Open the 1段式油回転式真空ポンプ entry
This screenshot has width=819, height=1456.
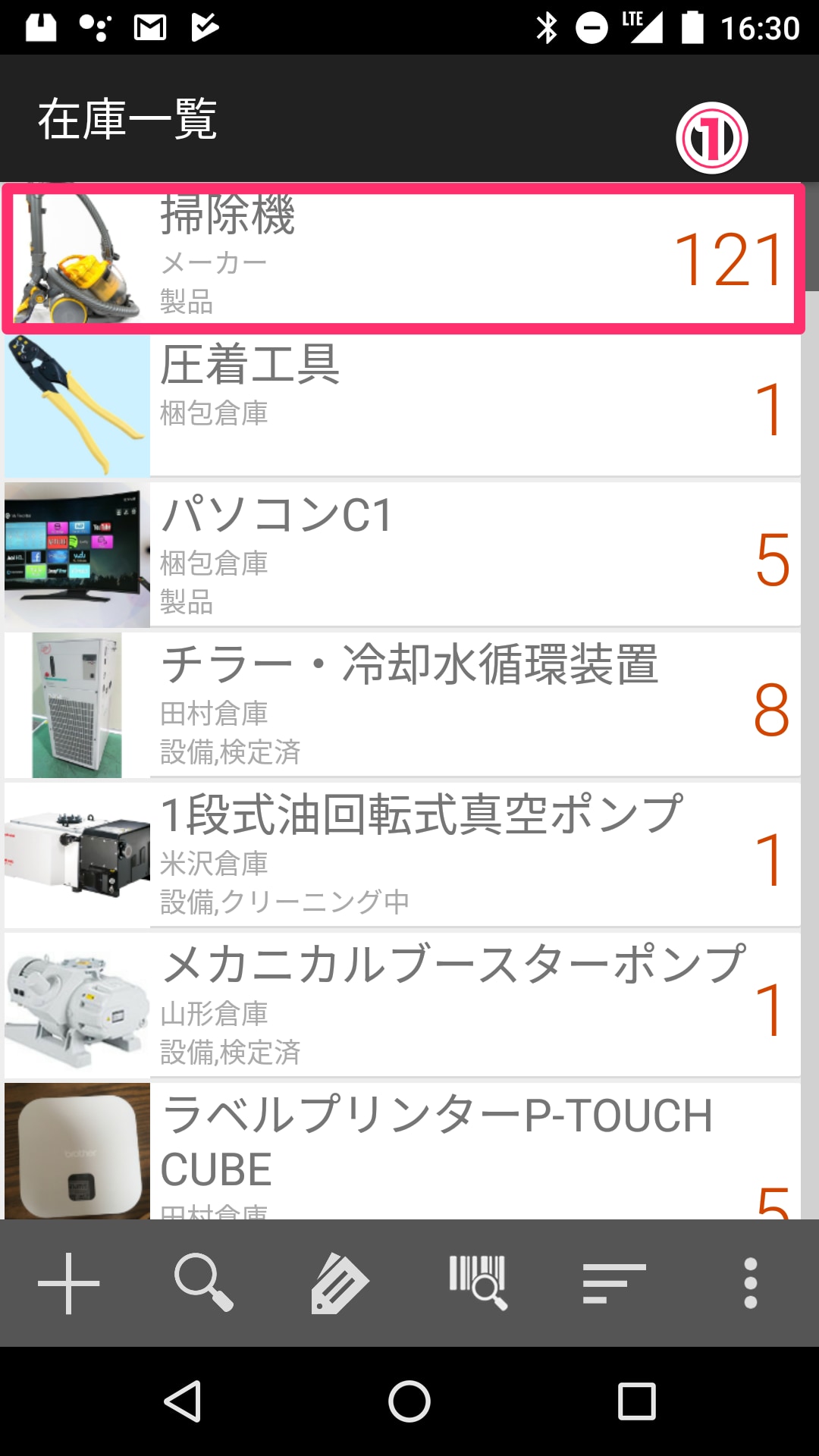(403, 855)
